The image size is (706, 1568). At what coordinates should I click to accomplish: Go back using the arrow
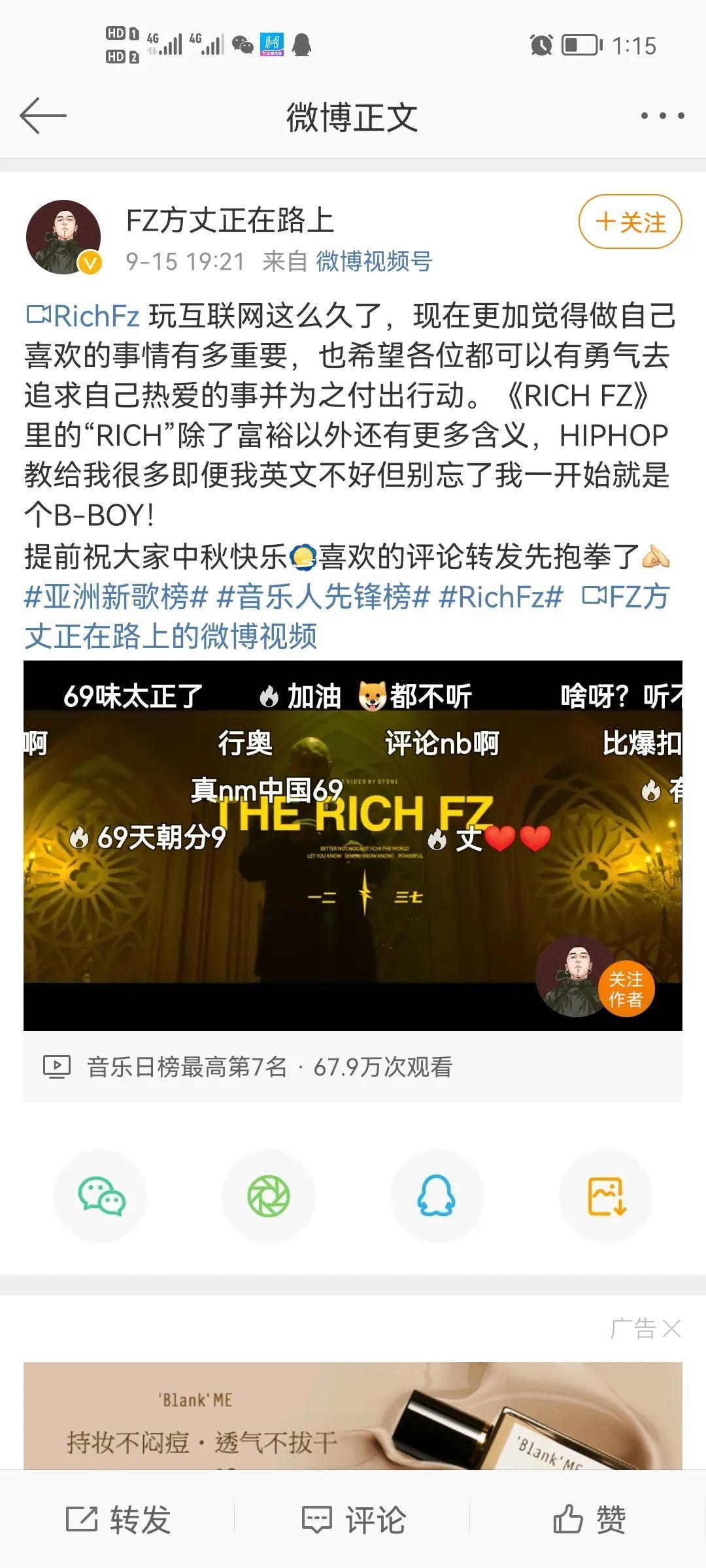tap(43, 116)
